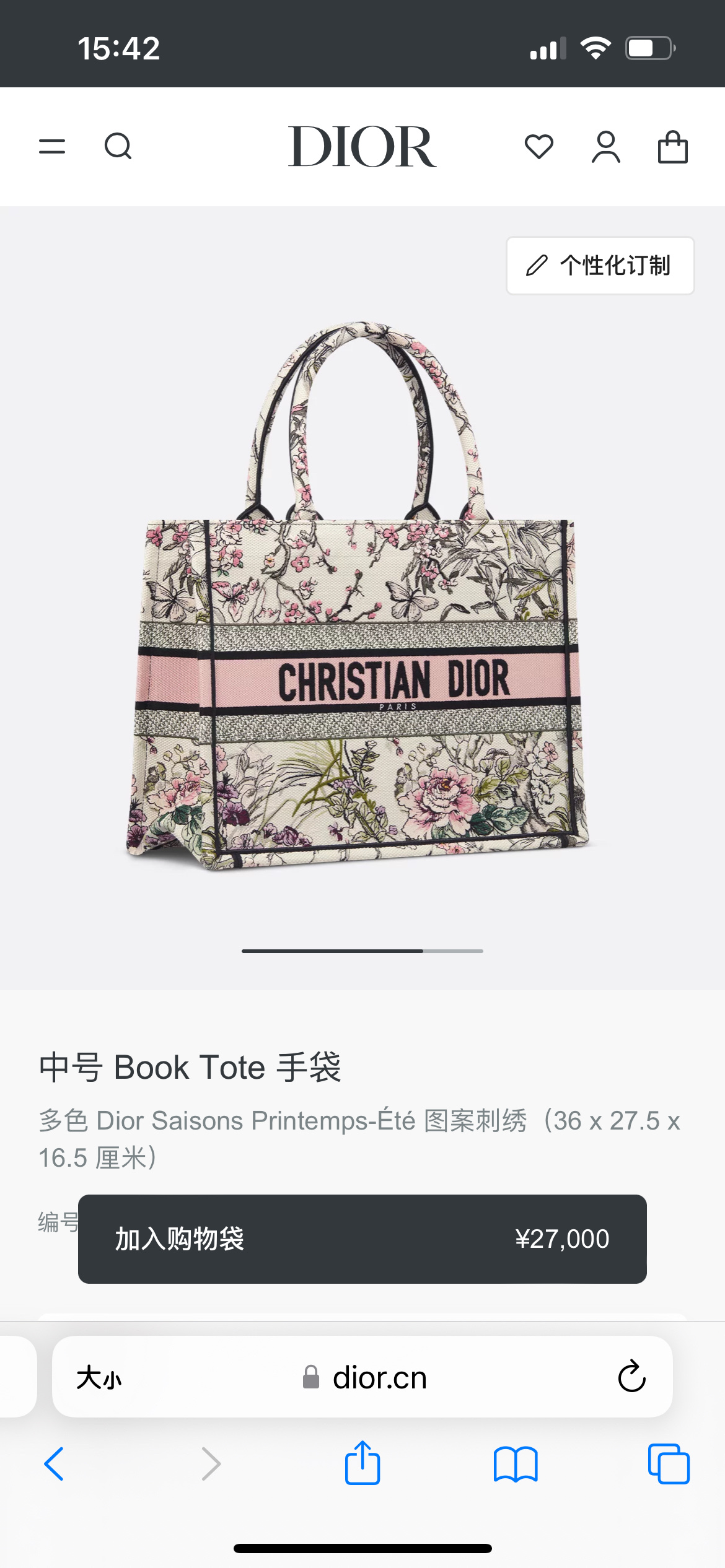This screenshot has height=1568, width=725.
Task: Open the account profile icon
Action: click(x=605, y=147)
